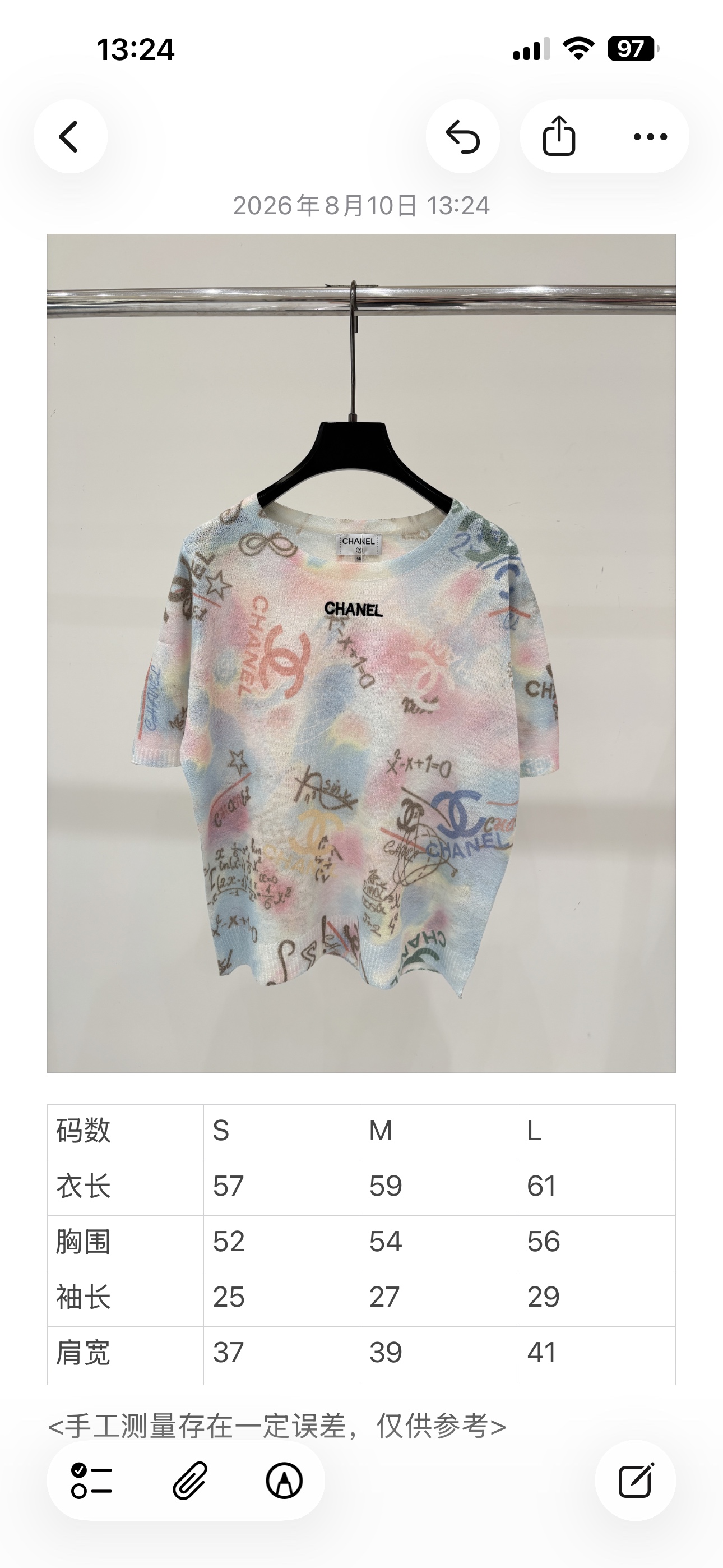Undo the last edit
The height and width of the screenshot is (1568, 723).
(462, 136)
